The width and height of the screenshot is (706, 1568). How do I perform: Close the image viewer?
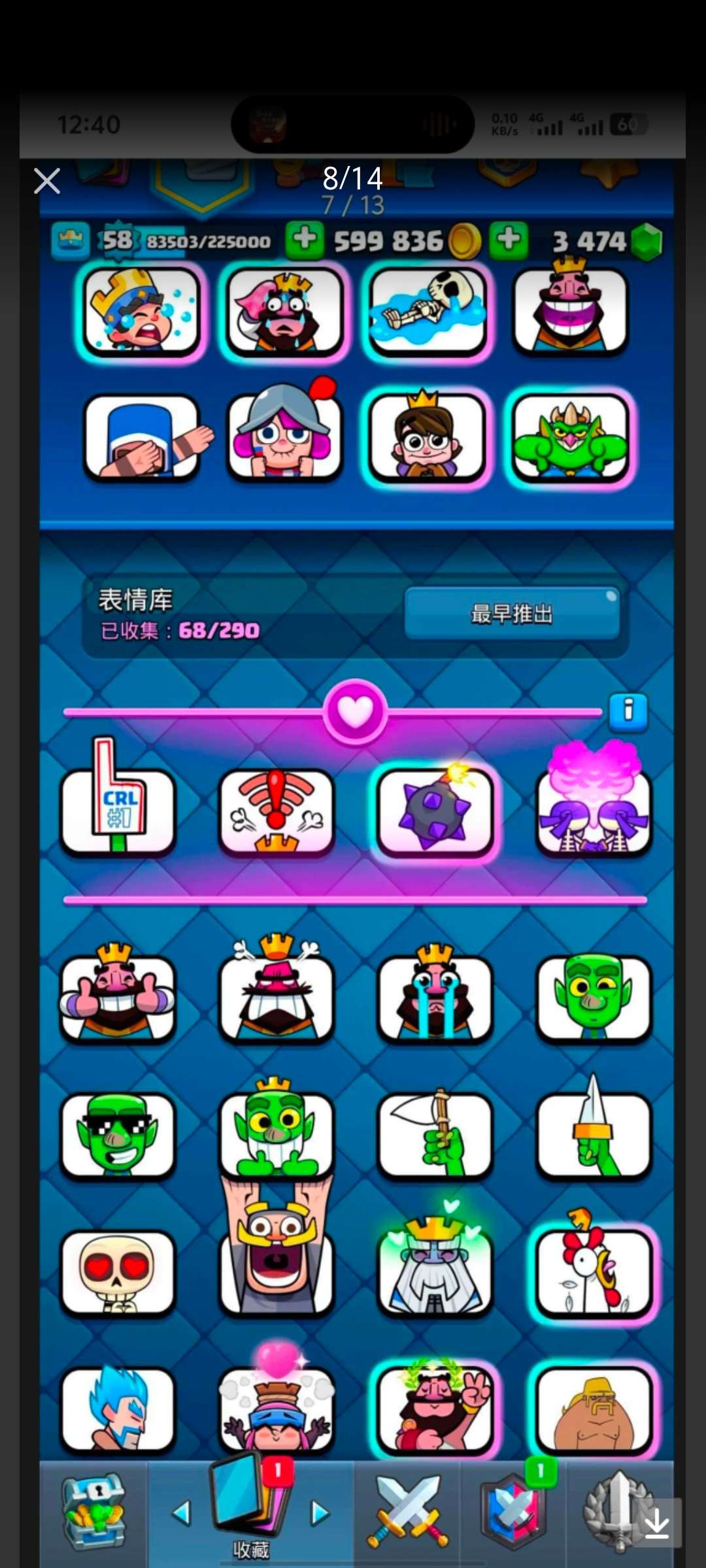coord(47,181)
